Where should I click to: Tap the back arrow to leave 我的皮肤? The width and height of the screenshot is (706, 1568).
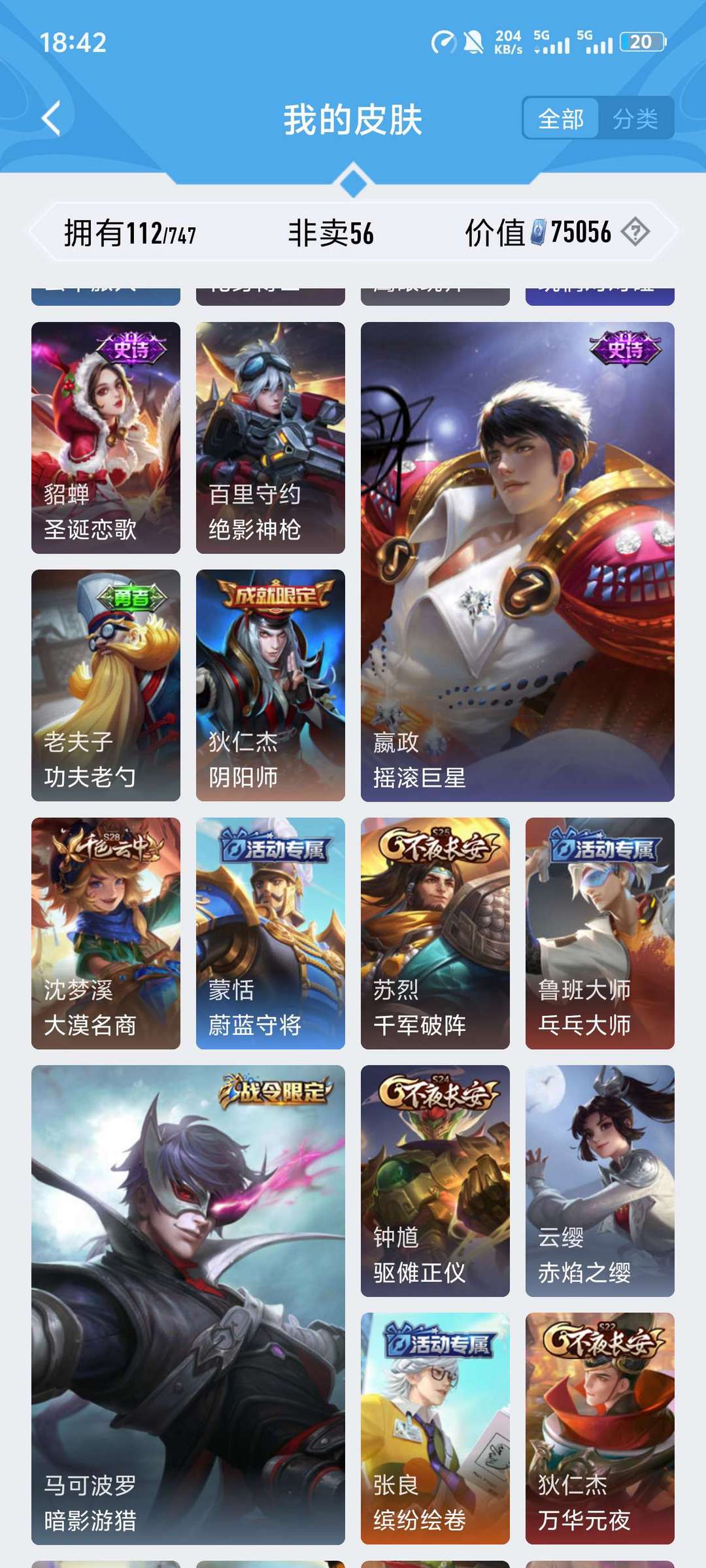(x=50, y=116)
